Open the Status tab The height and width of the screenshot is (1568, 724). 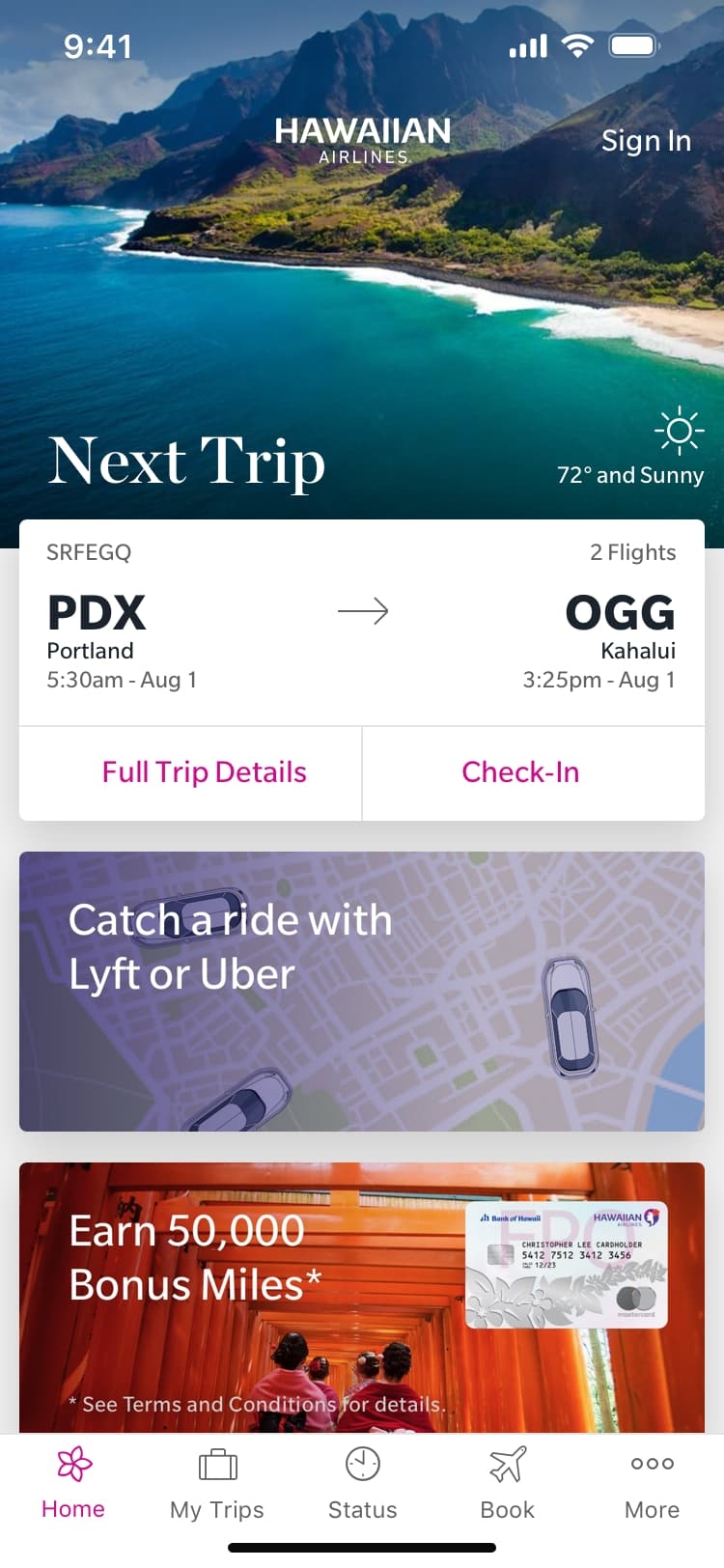click(363, 1486)
